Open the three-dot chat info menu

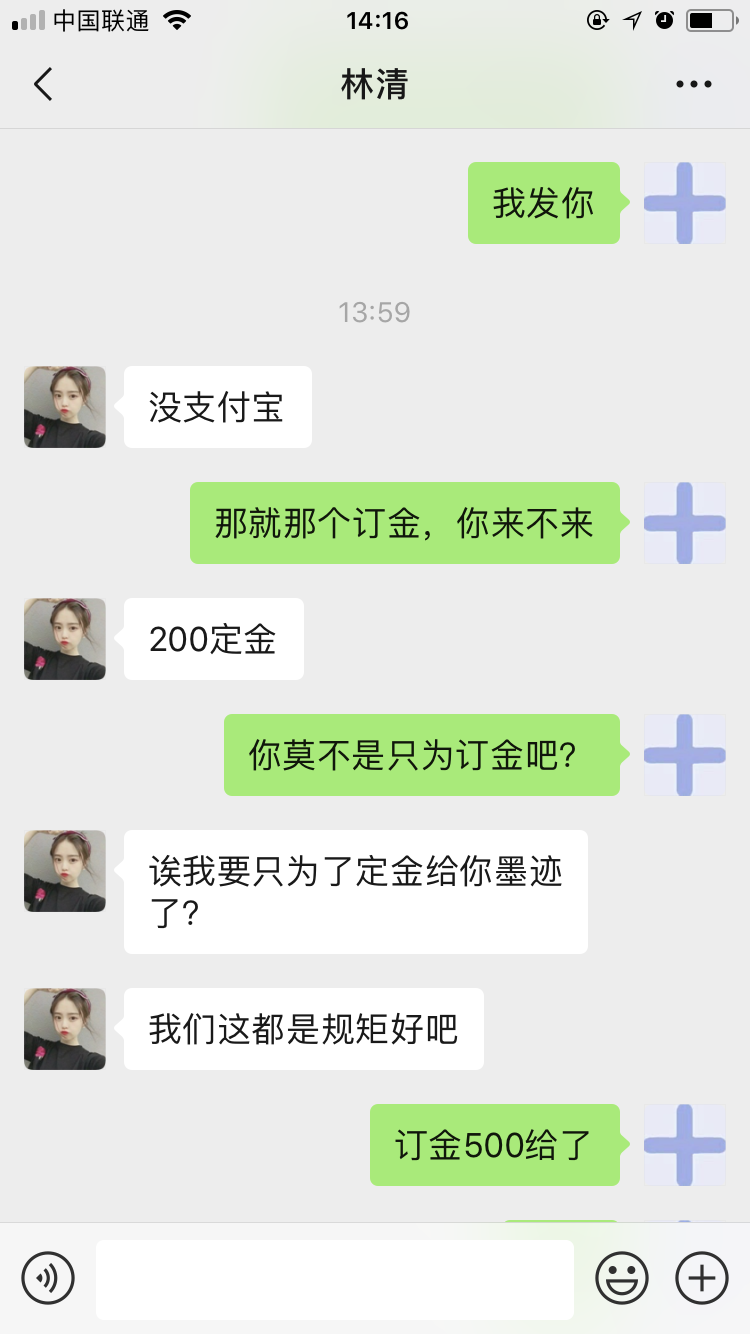click(693, 85)
